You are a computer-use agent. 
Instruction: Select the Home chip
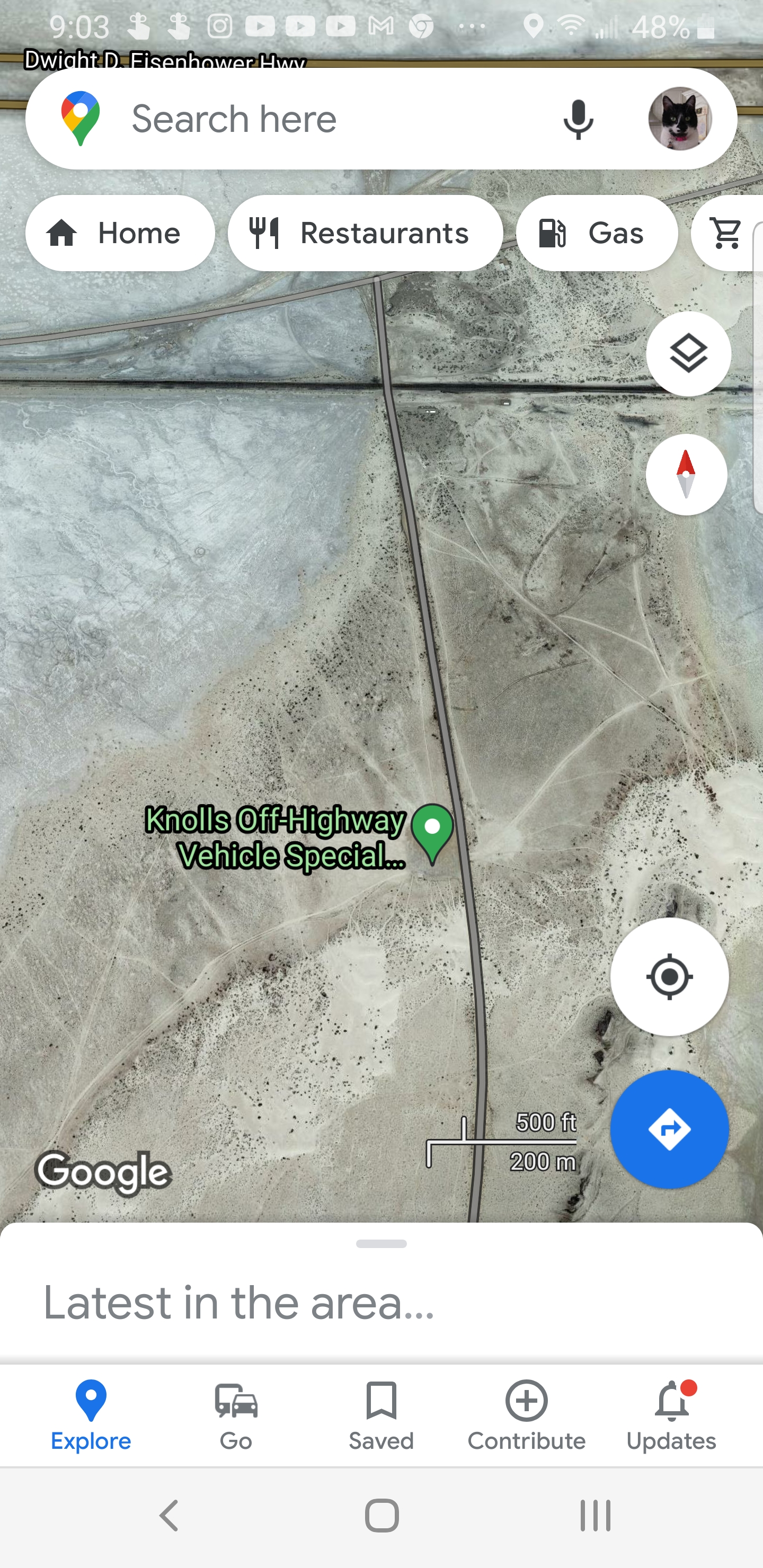(x=120, y=233)
